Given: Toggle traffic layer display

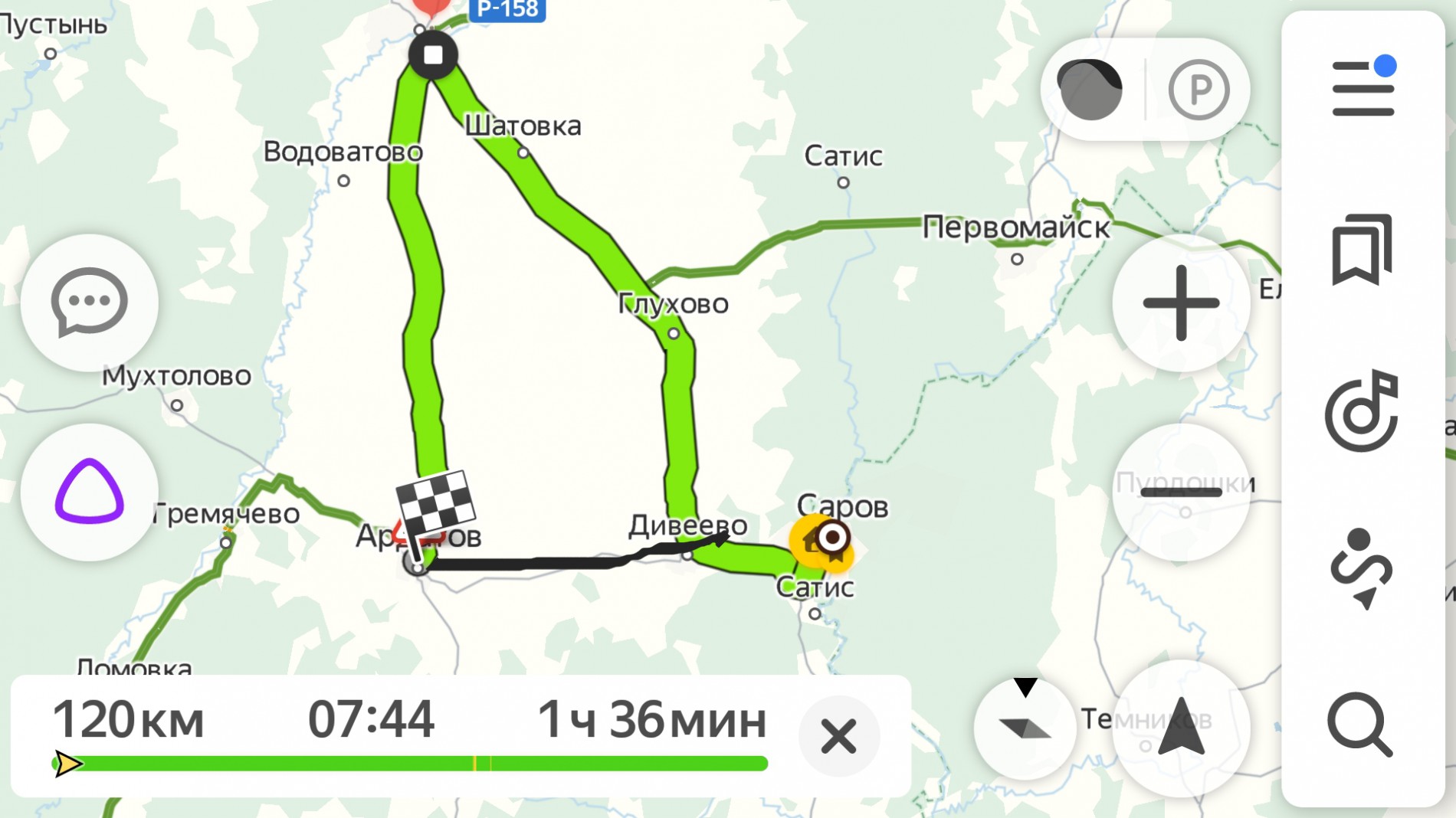Looking at the screenshot, I should (x=1089, y=90).
